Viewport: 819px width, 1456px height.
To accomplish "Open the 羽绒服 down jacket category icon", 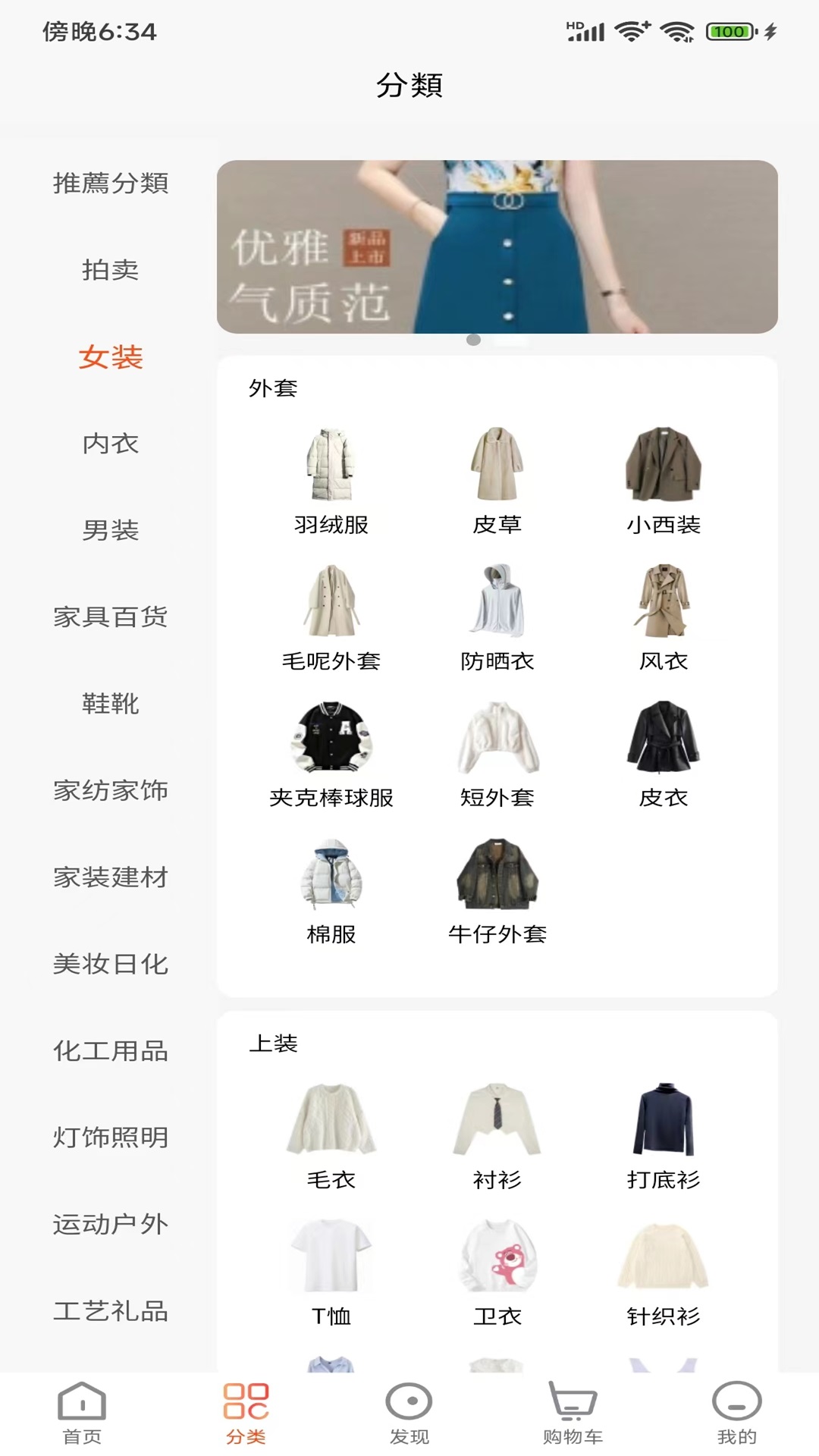I will click(x=331, y=468).
